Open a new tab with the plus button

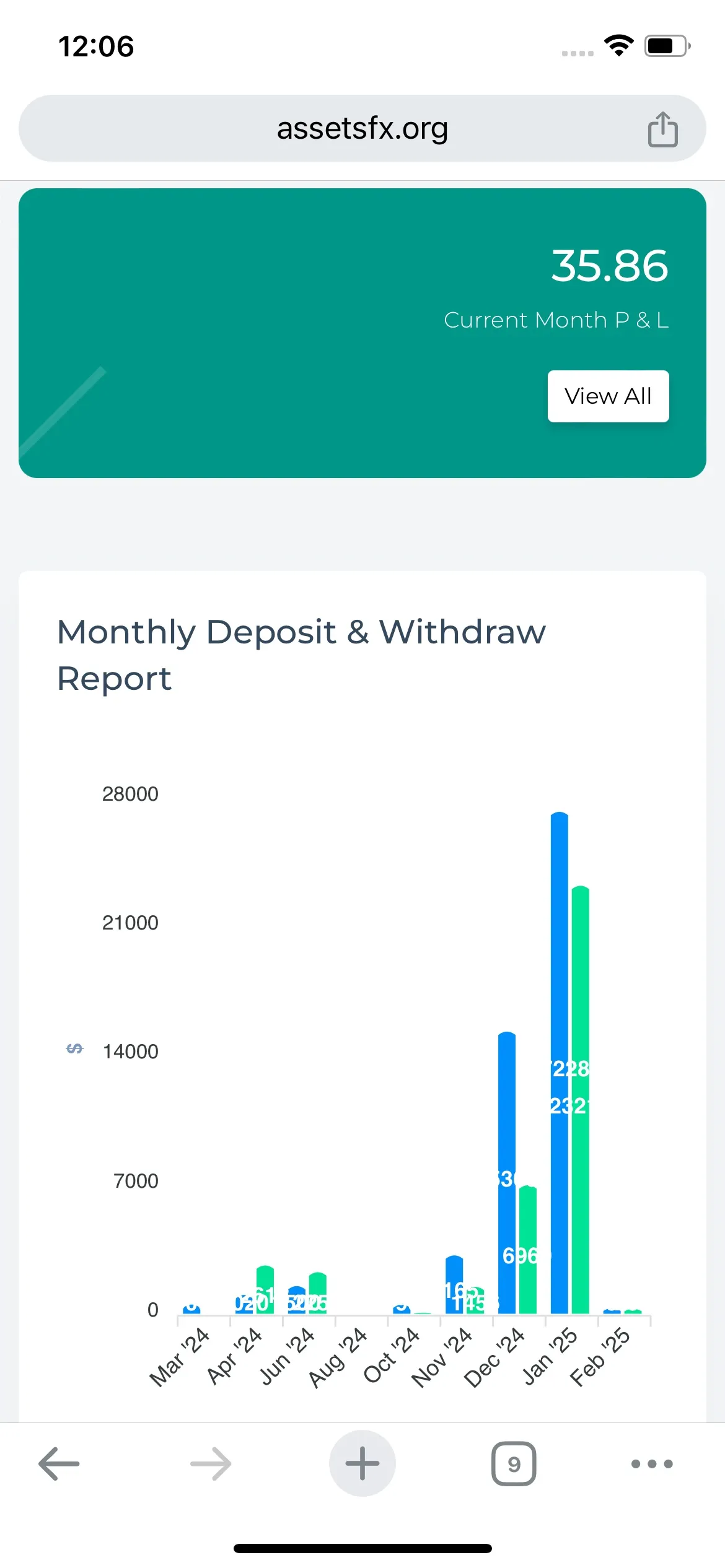tap(362, 1464)
